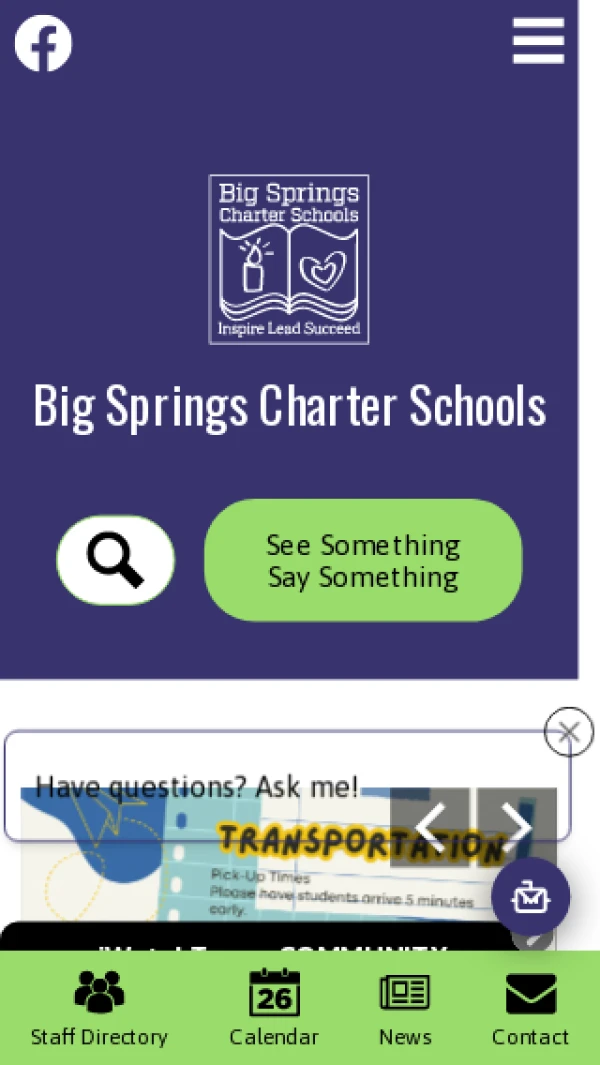600x1065 pixels.
Task: Open the chatbot assistant bubble
Action: [531, 897]
